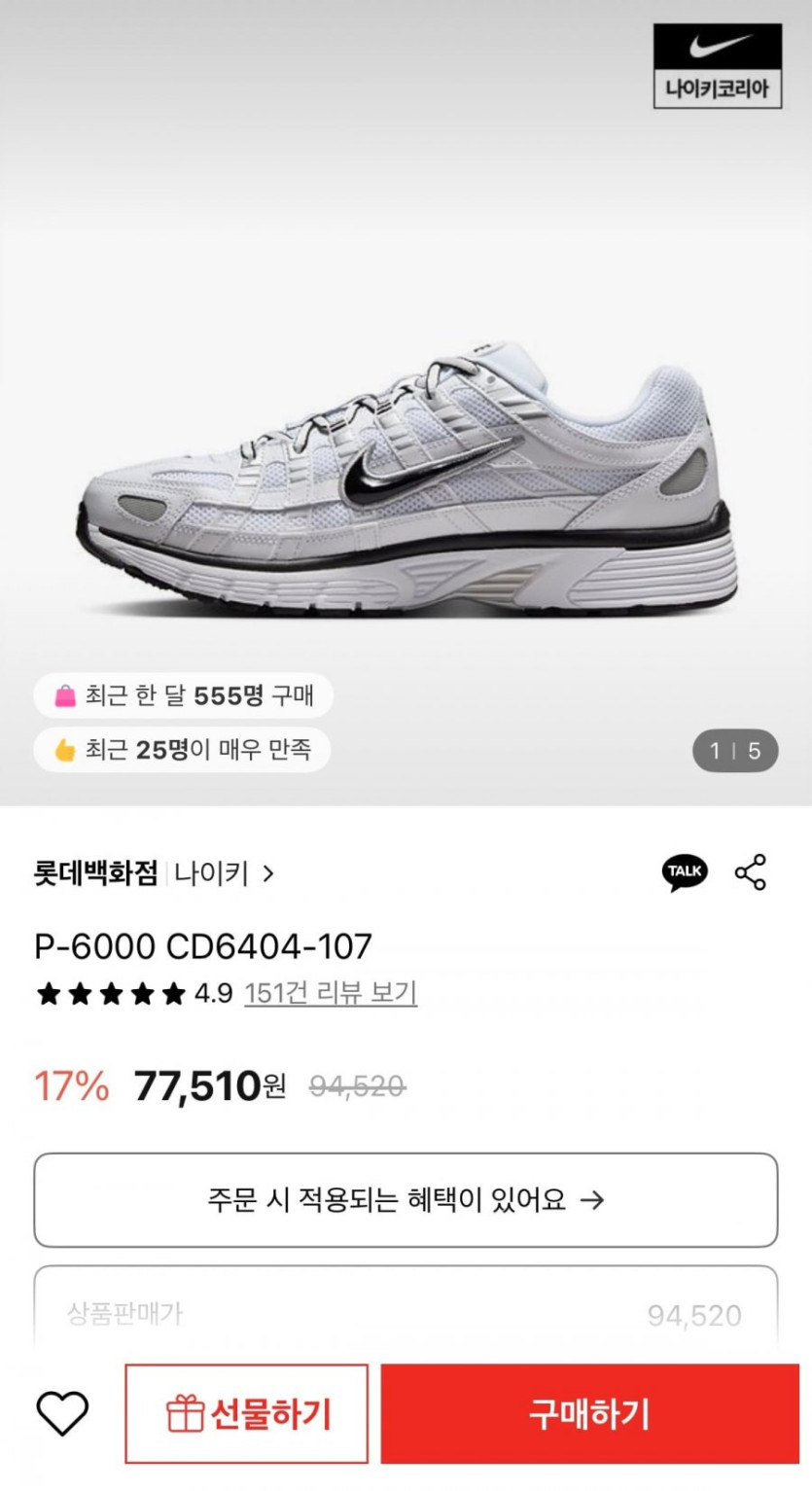Tap the 선물하기 gift button
The height and width of the screenshot is (1491, 812).
tap(247, 1413)
